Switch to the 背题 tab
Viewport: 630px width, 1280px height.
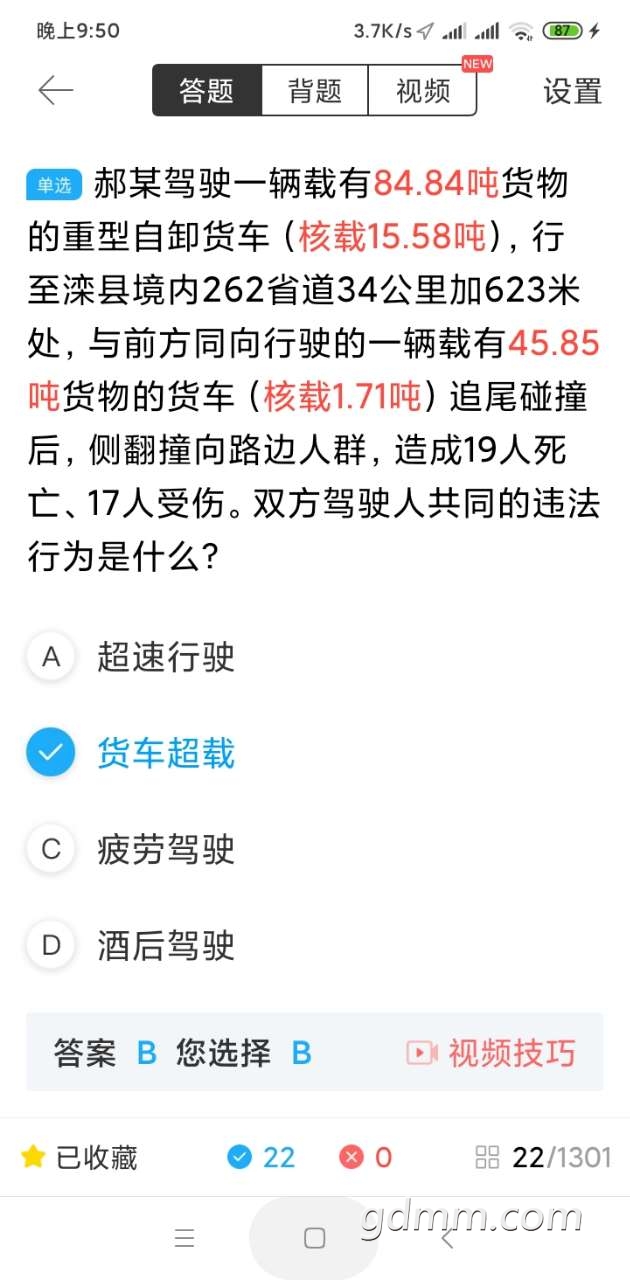click(x=315, y=91)
